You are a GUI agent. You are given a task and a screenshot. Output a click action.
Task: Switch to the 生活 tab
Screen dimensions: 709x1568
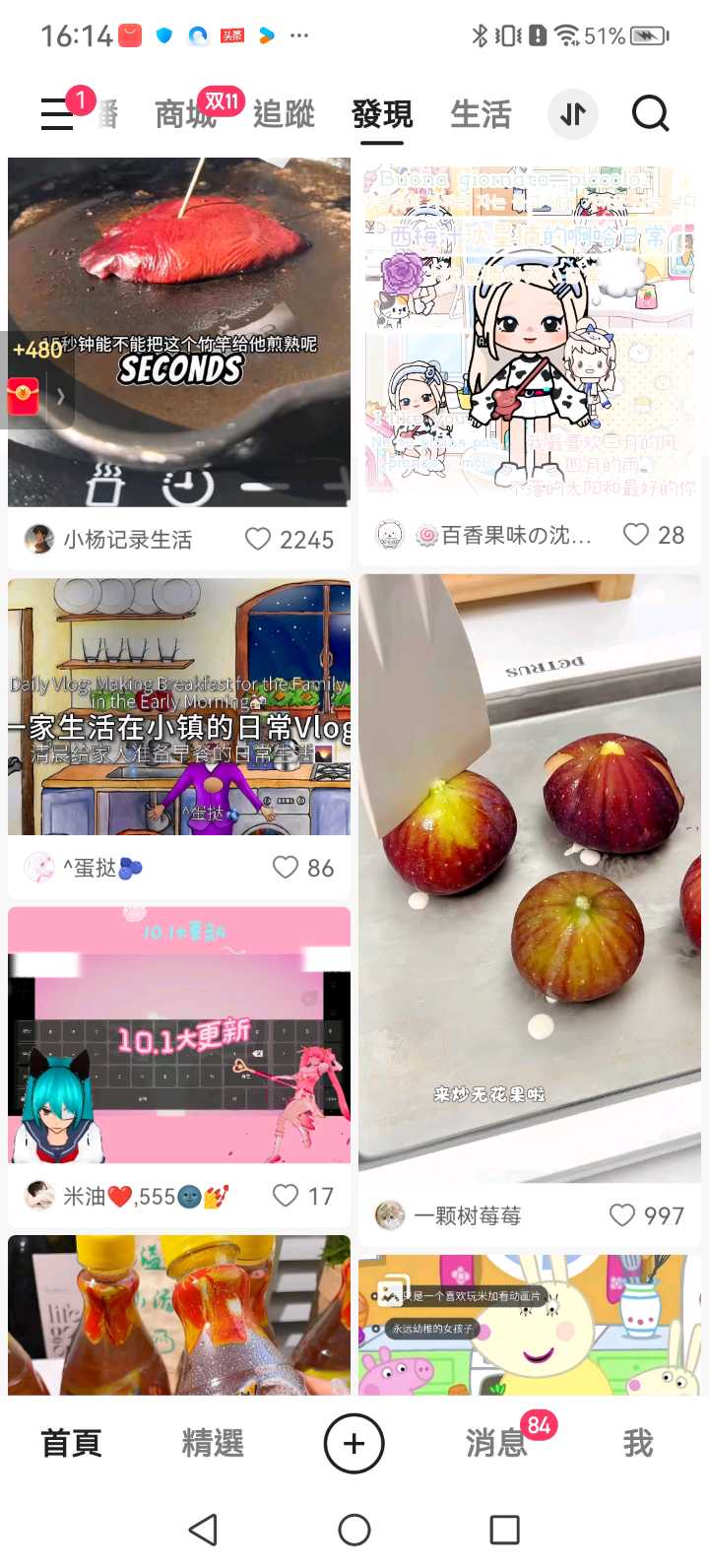tap(481, 114)
